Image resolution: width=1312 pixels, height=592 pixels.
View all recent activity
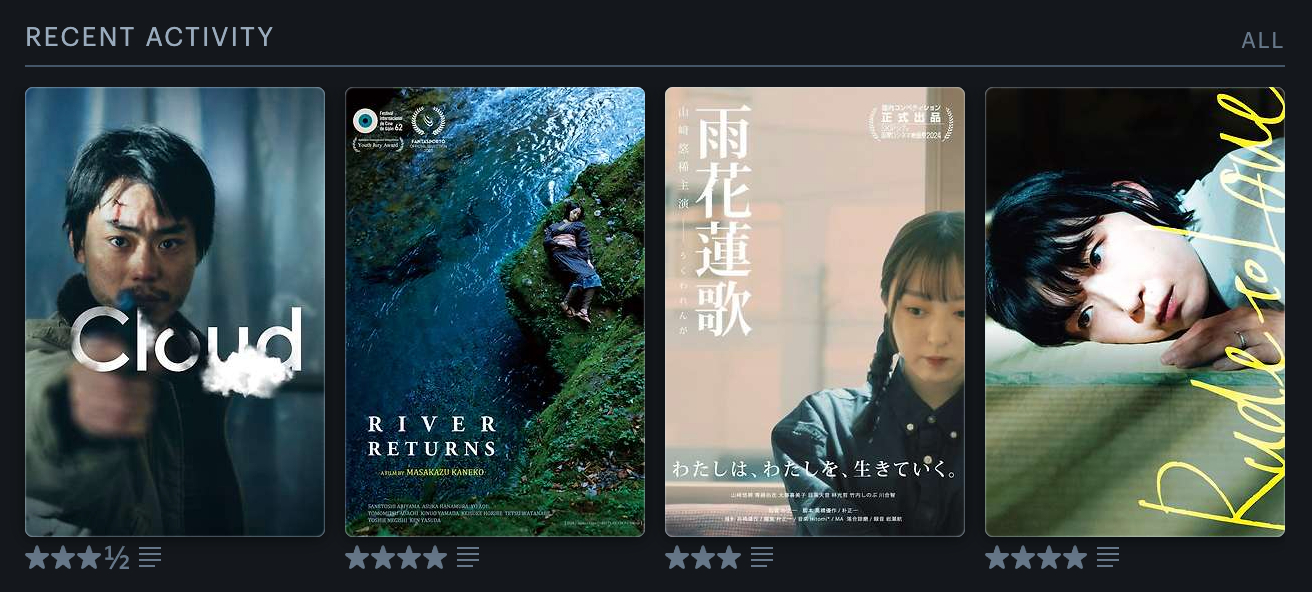tap(1262, 41)
